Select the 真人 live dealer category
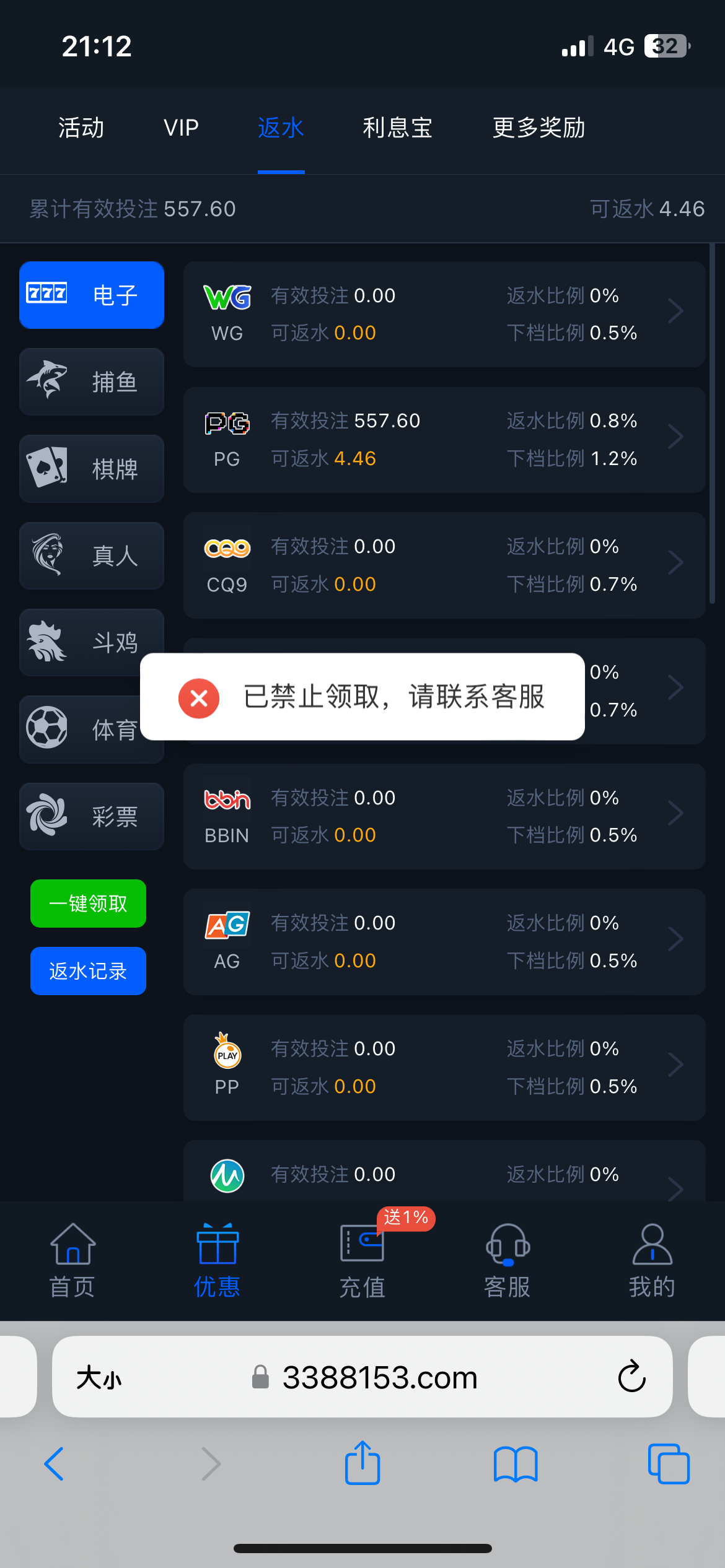 [90, 555]
